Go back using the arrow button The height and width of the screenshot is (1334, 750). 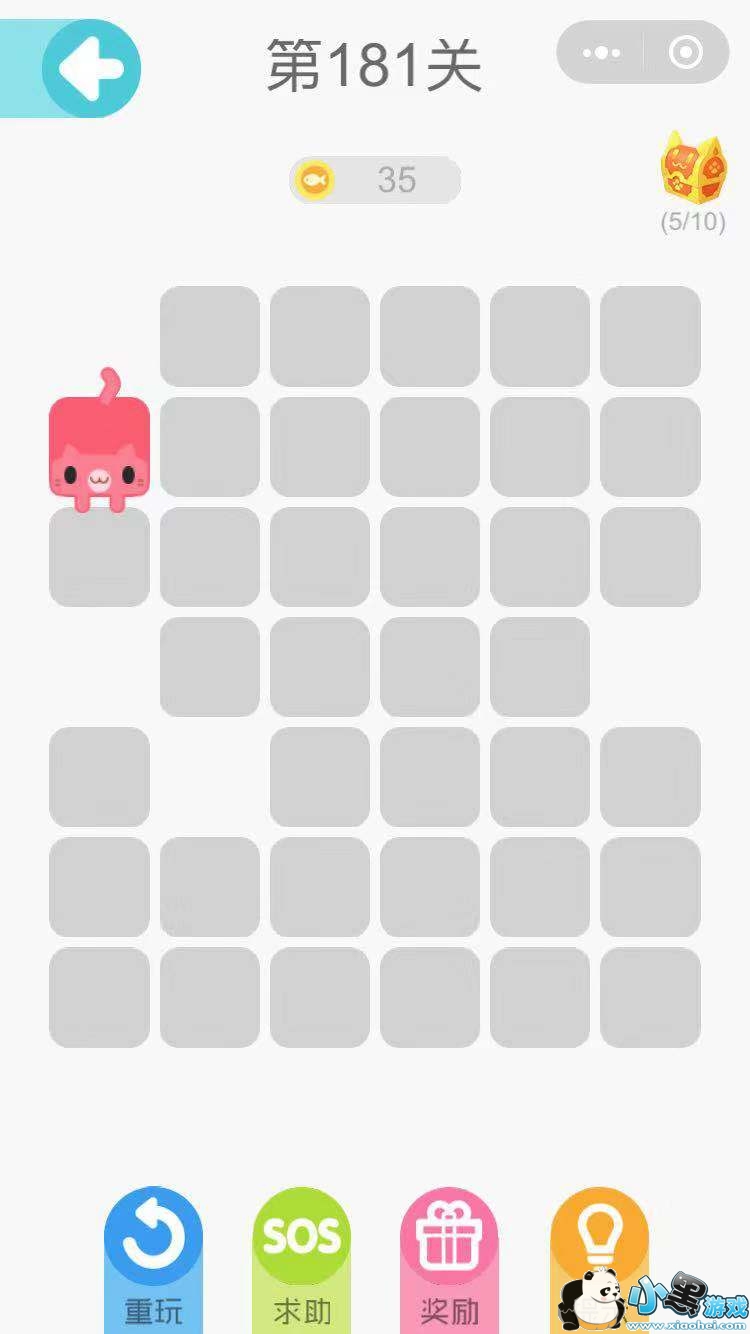[x=91, y=69]
